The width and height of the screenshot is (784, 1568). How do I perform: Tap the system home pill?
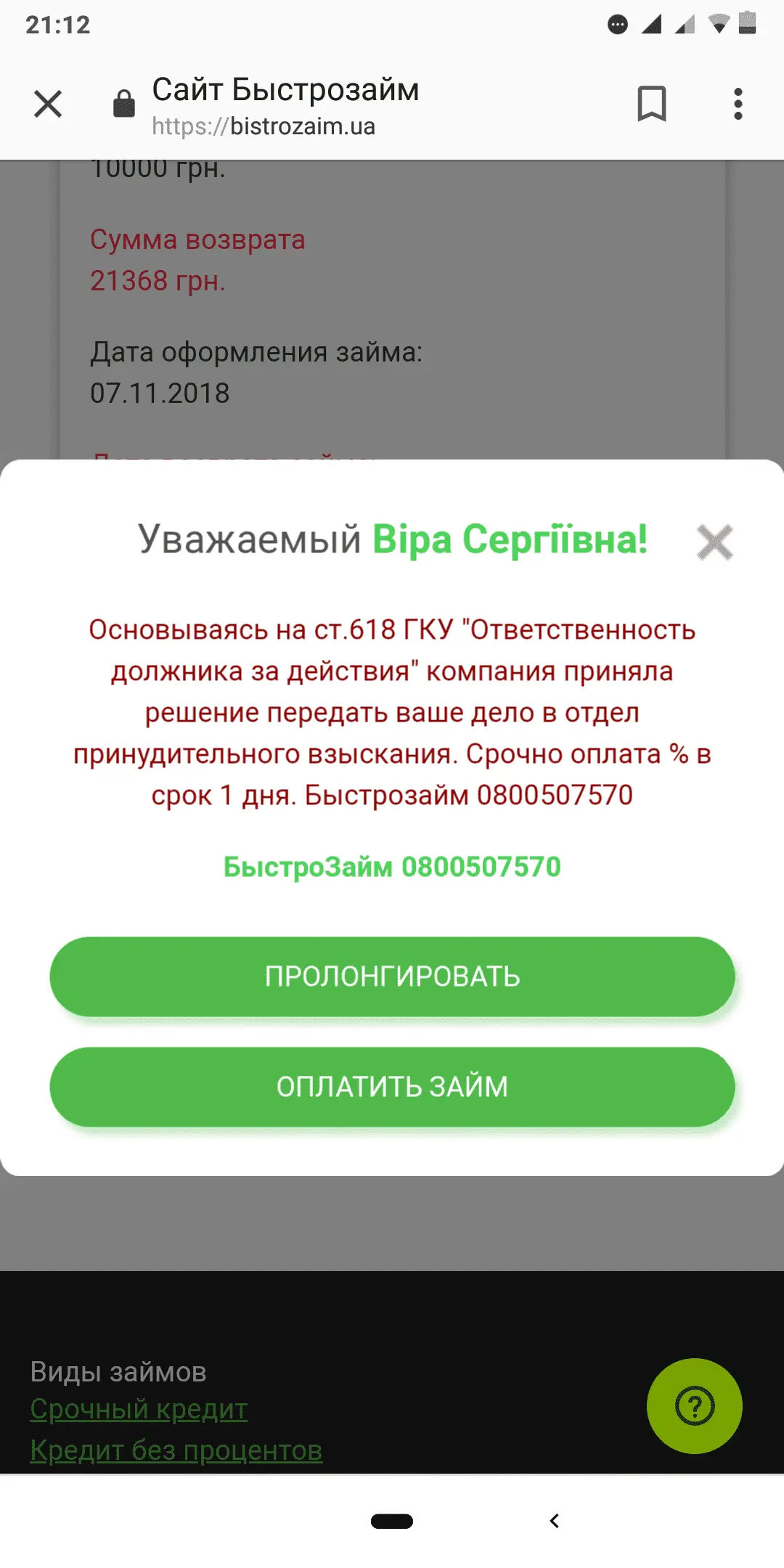coord(392,1521)
